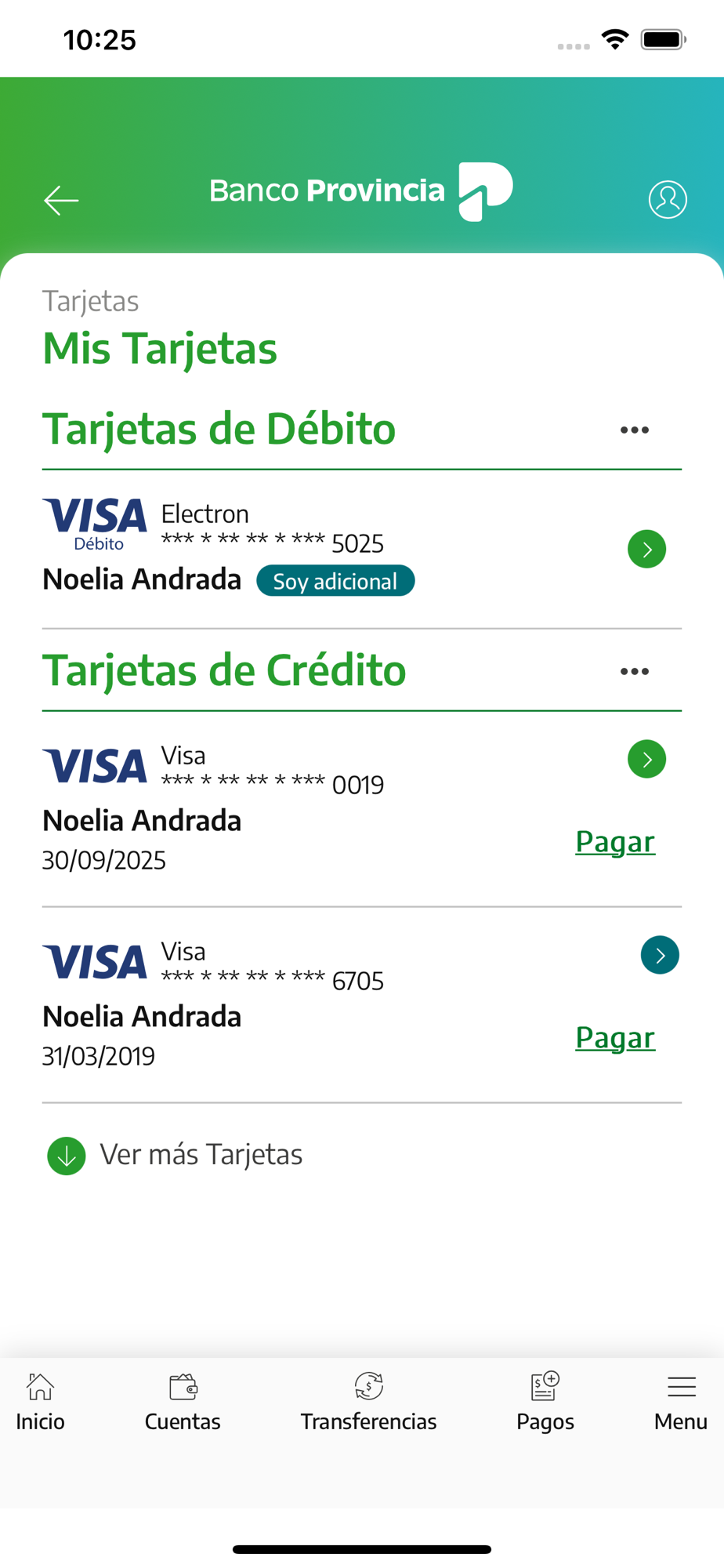Tap Pagar for Visa card 0019
Screen dimensions: 724x1568
(x=615, y=842)
